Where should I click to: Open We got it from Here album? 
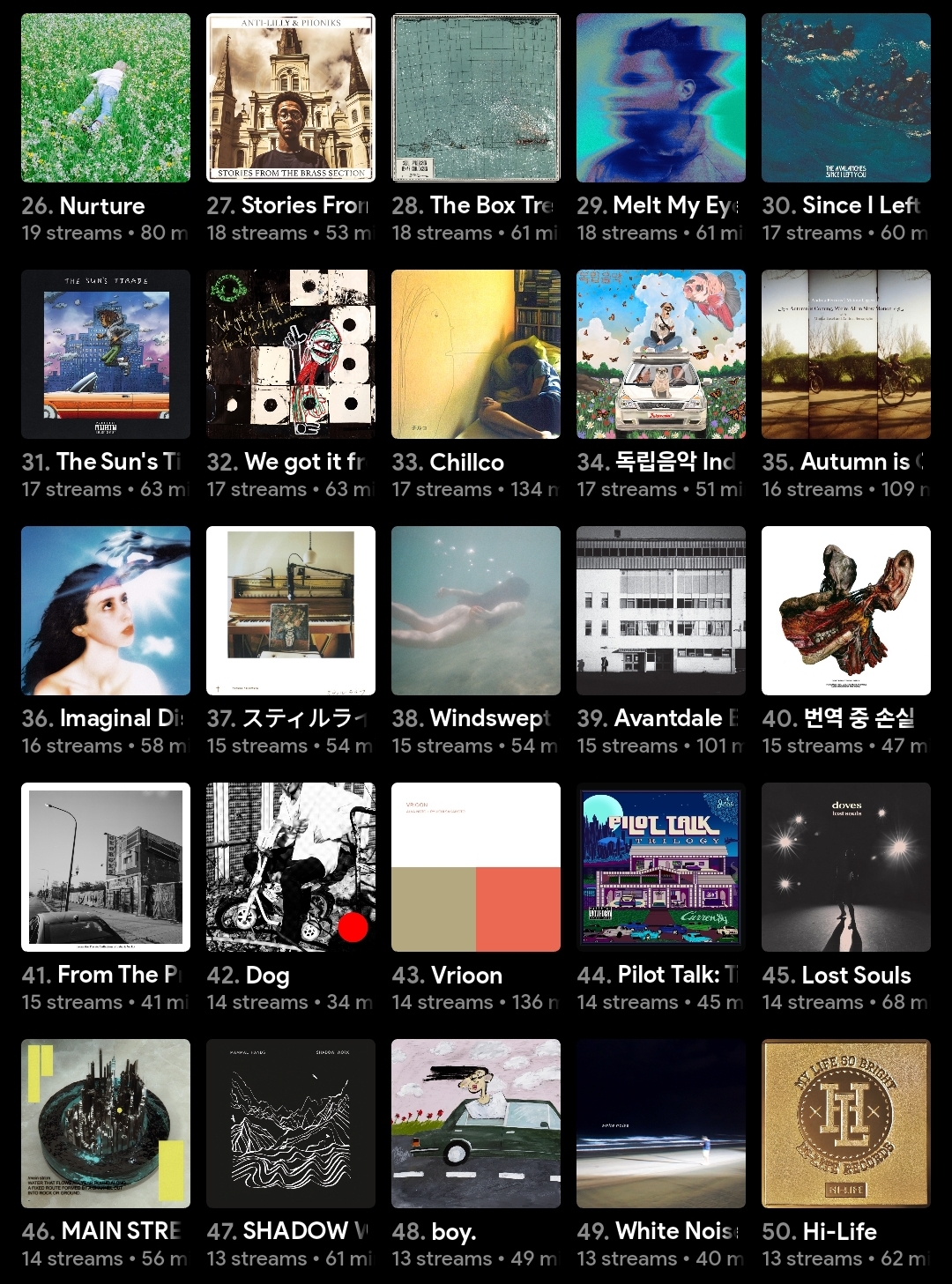point(291,354)
